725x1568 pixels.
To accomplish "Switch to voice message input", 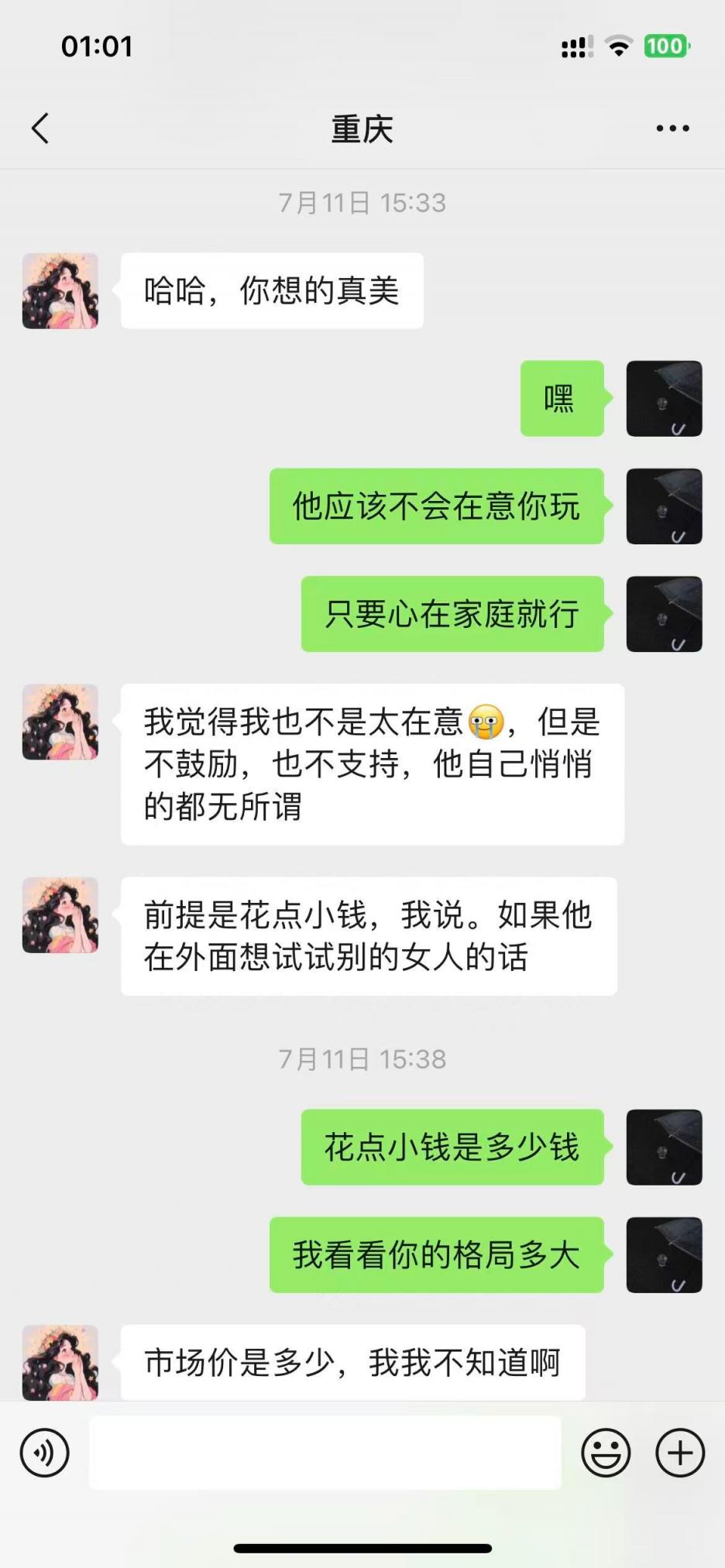I will (45, 1453).
